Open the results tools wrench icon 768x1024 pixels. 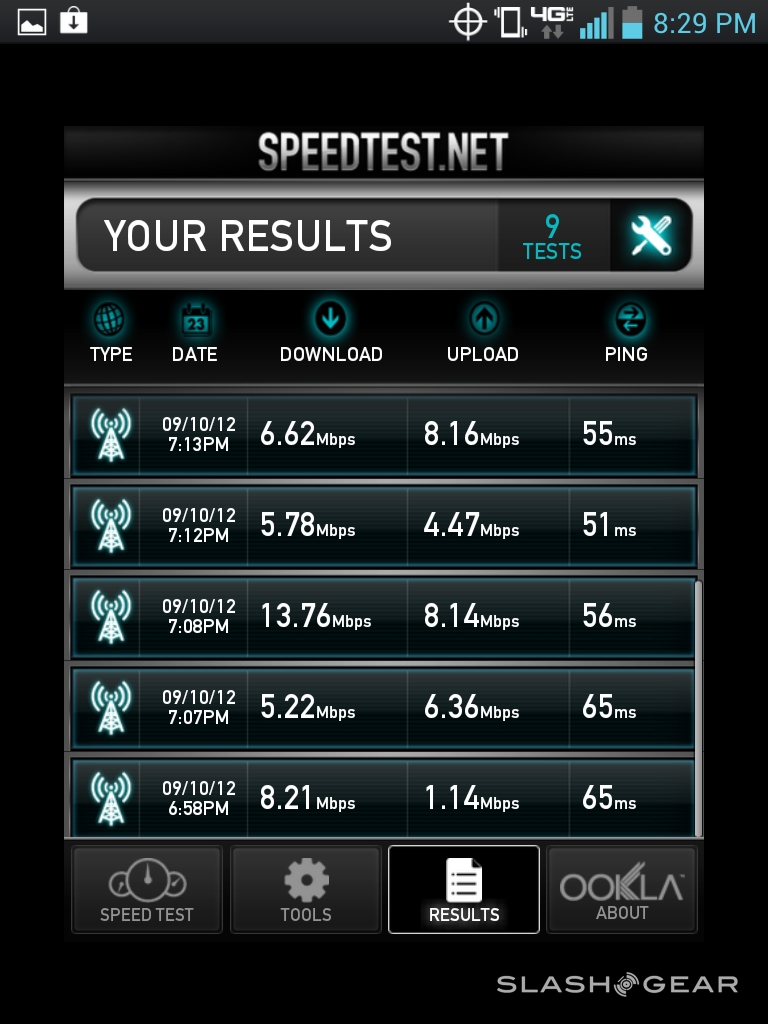pos(651,236)
